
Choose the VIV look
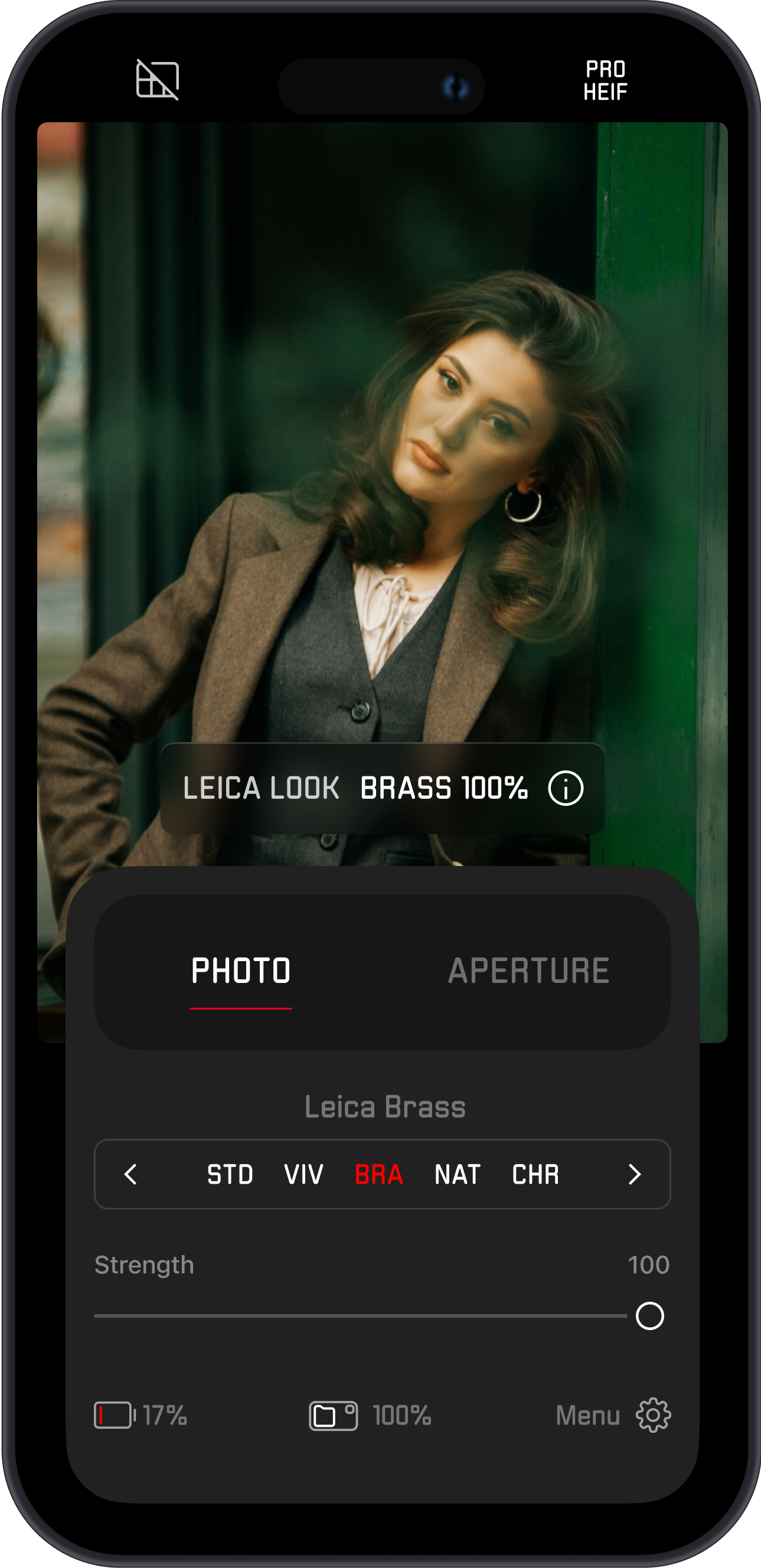click(x=304, y=1174)
